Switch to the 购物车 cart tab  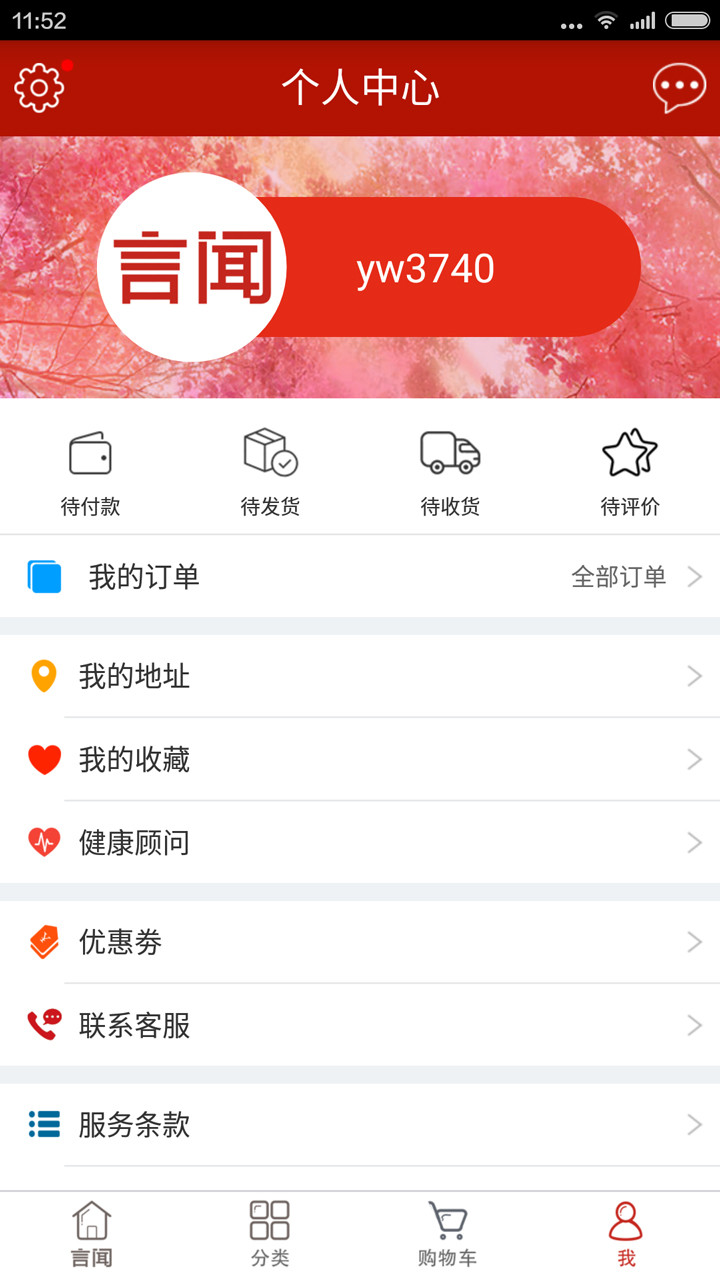point(447,1236)
